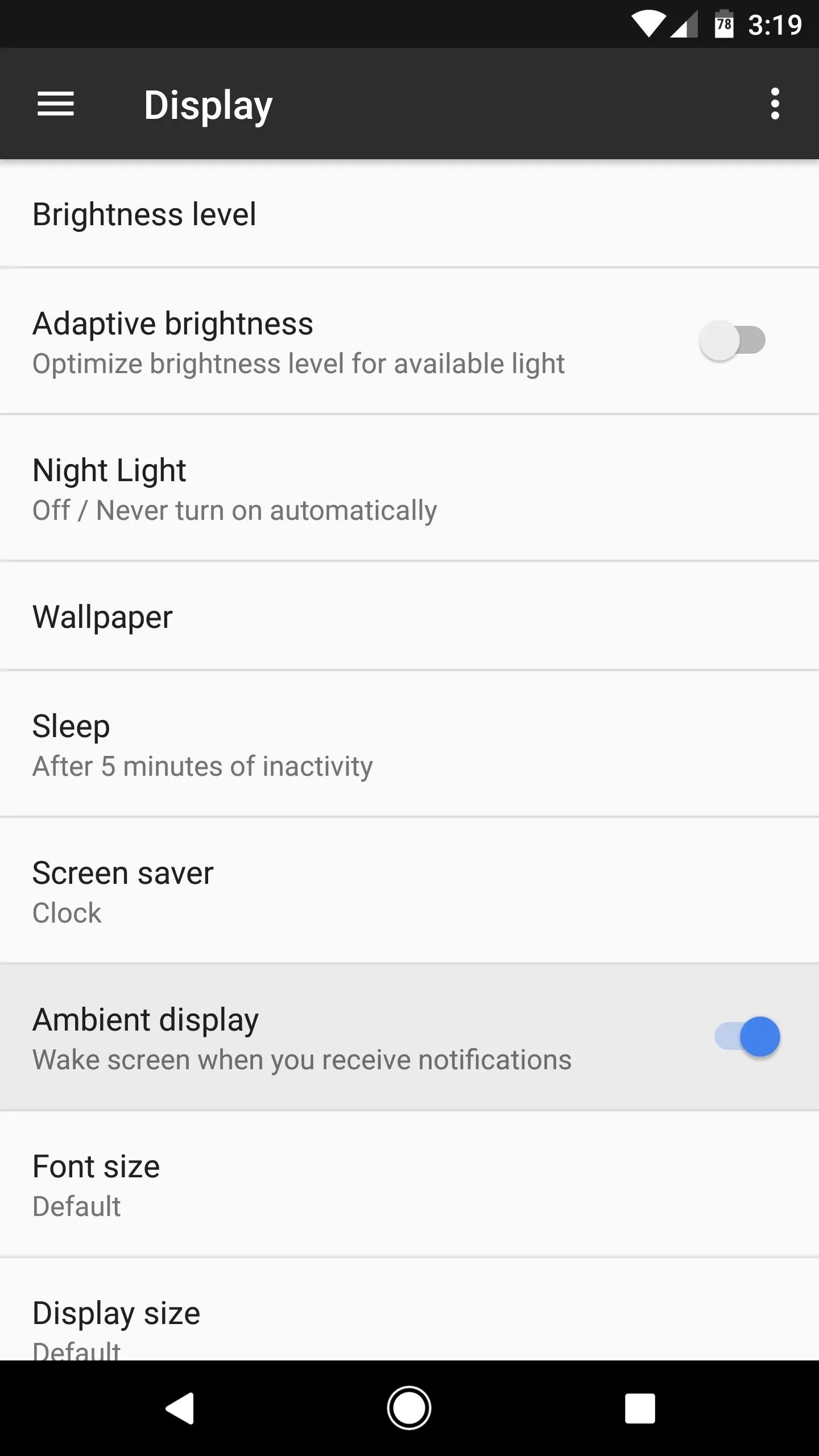Open Screen saver settings
This screenshot has height=1456, width=819.
tap(409, 891)
